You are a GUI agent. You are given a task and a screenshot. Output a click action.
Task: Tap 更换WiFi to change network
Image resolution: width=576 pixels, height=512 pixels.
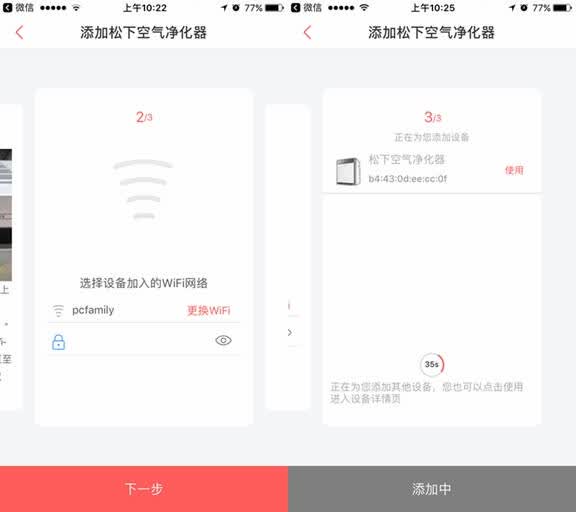(209, 311)
